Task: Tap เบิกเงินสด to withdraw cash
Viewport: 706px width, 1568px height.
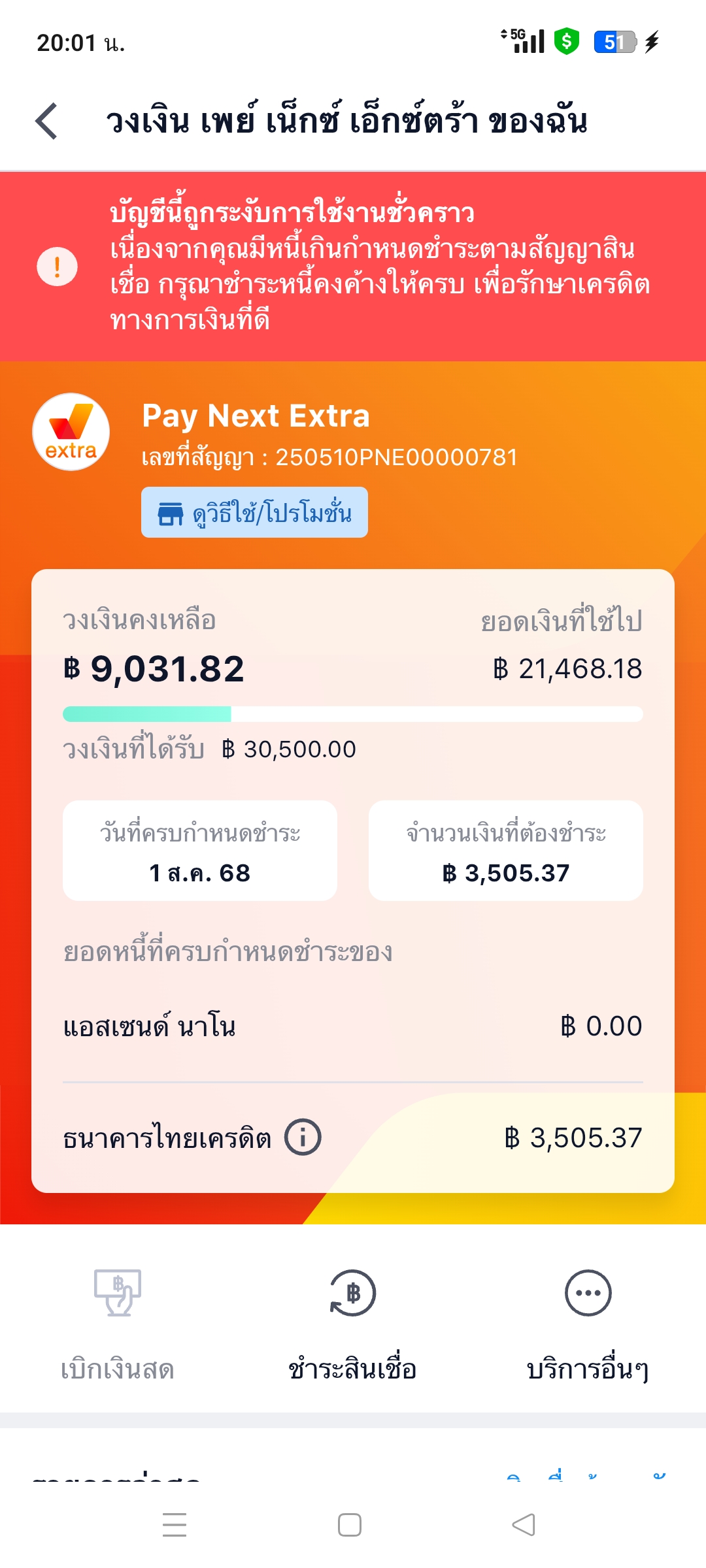Action: point(118,1325)
